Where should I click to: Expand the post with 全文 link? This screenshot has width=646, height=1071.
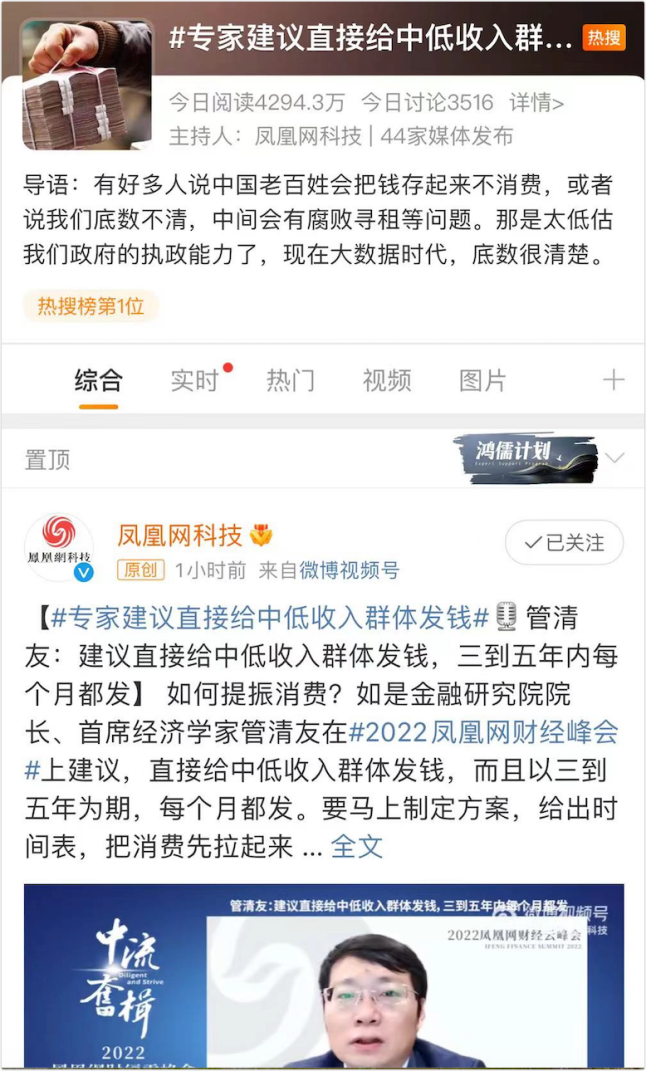tap(357, 846)
